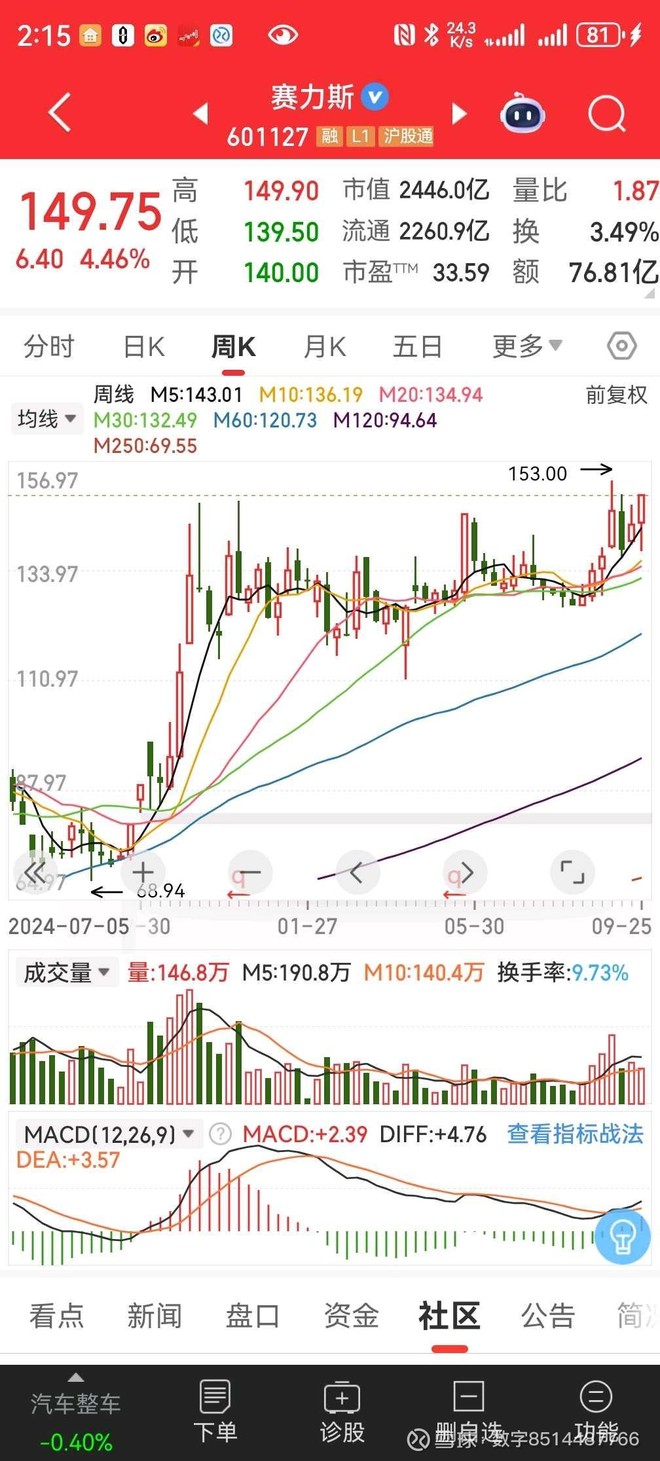Open the search magnifier icon
Viewport: 660px width, 1461px height.
pyautogui.click(x=606, y=114)
